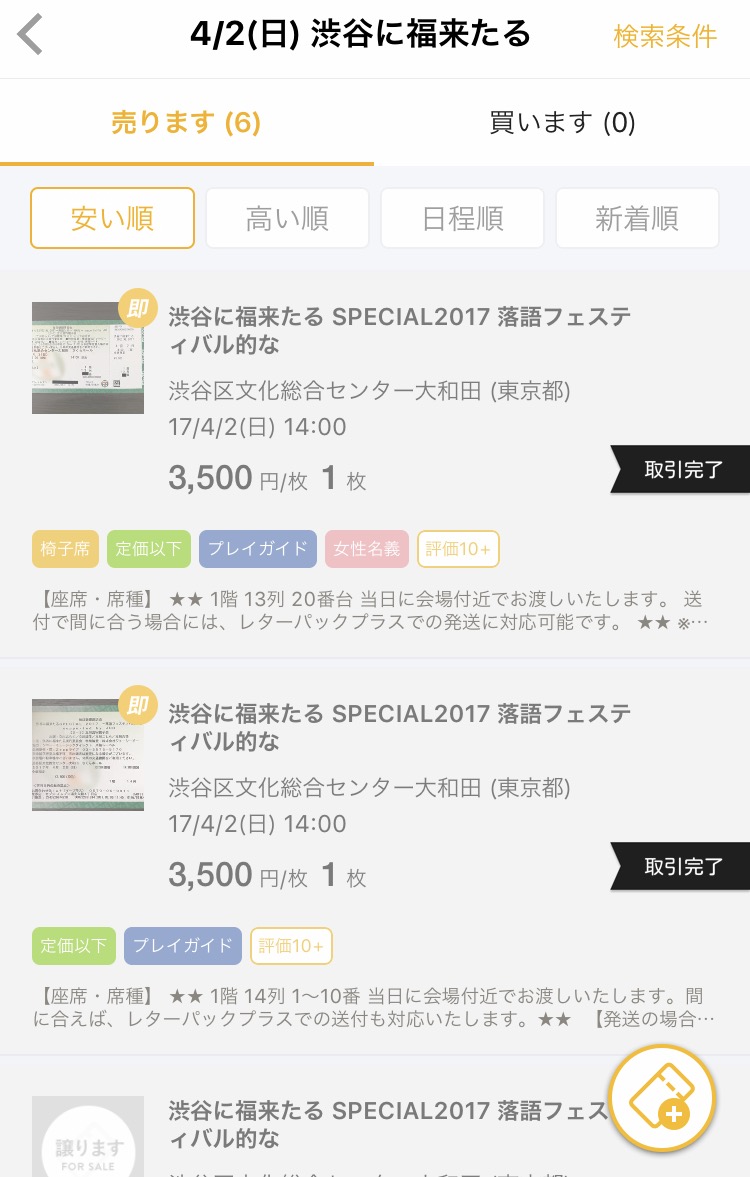Viewport: 750px width, 1177px height.
Task: Sort listings by 日程順
Action: click(x=462, y=218)
